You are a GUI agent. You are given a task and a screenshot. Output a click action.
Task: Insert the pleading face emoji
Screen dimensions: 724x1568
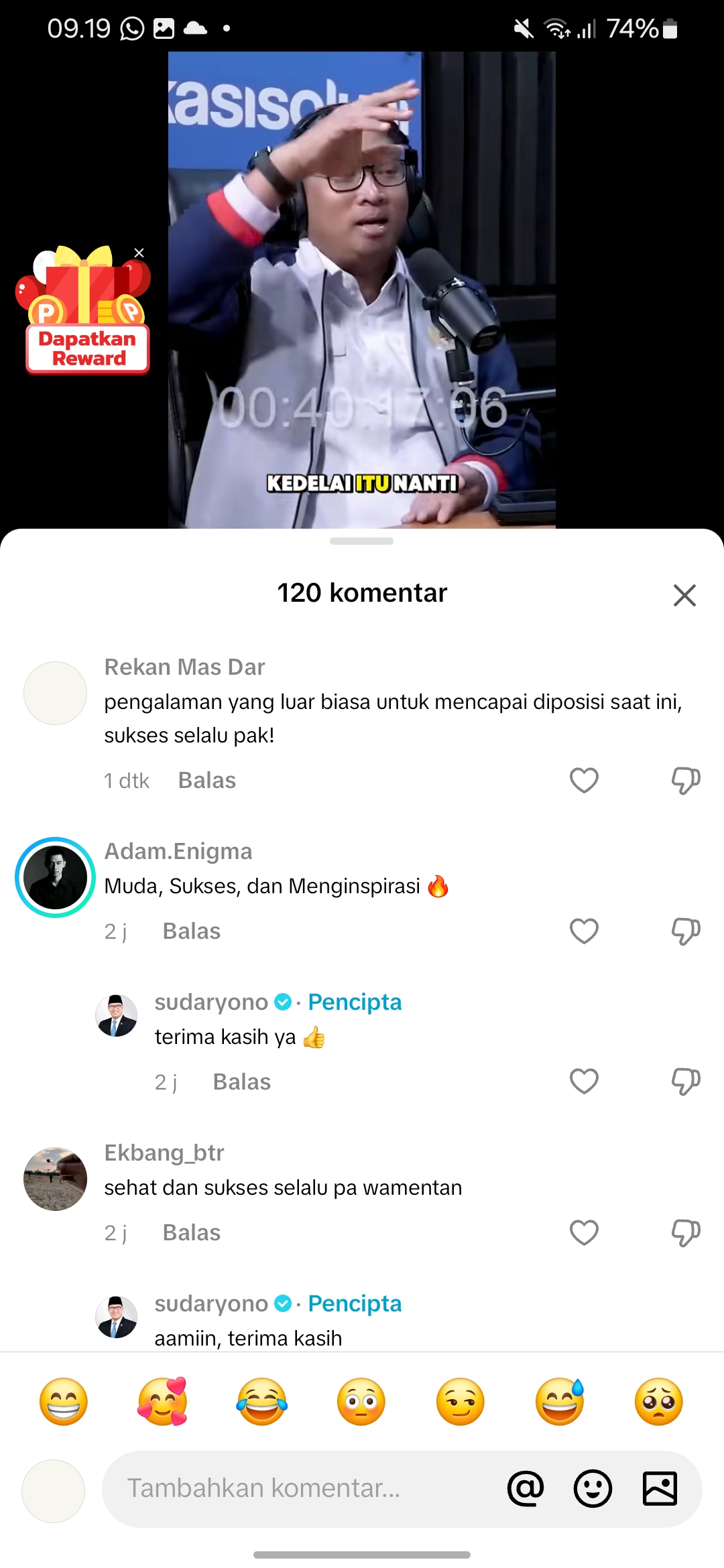[658, 1401]
